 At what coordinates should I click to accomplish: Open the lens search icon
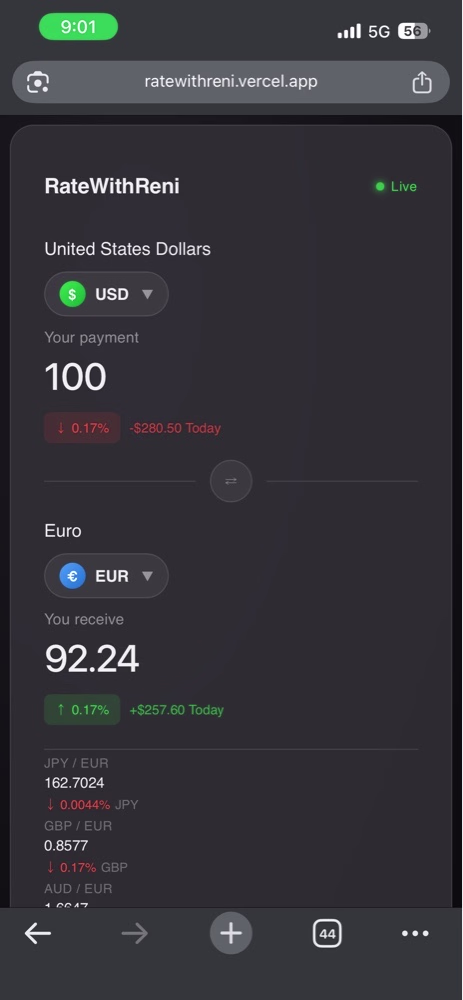38,82
